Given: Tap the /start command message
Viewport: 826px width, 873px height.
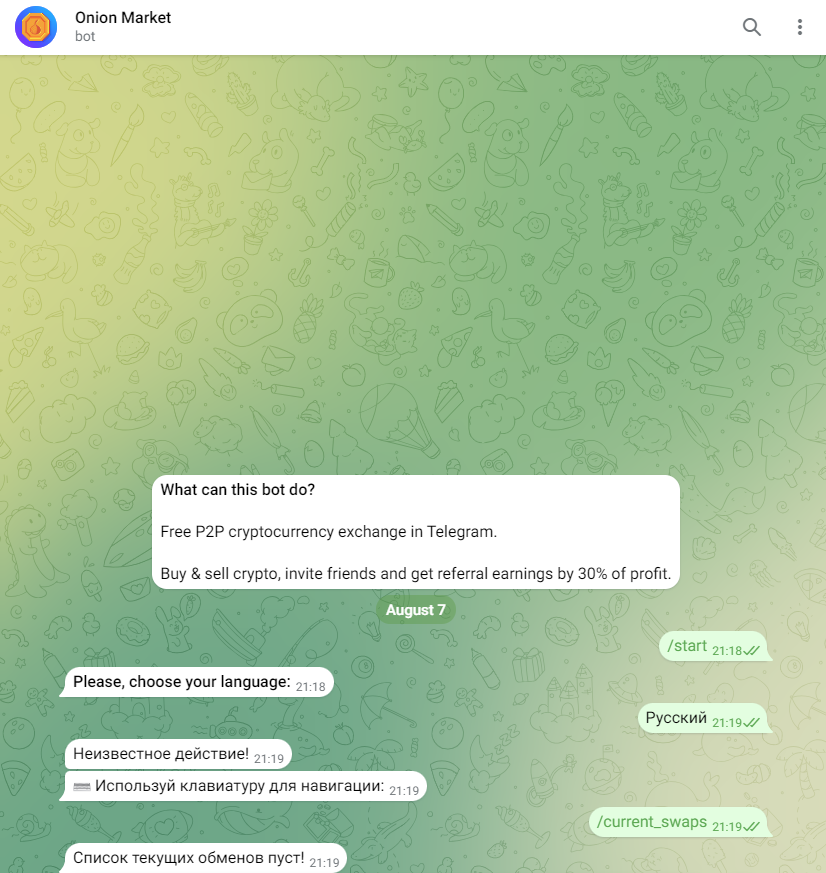Looking at the screenshot, I should (x=687, y=646).
